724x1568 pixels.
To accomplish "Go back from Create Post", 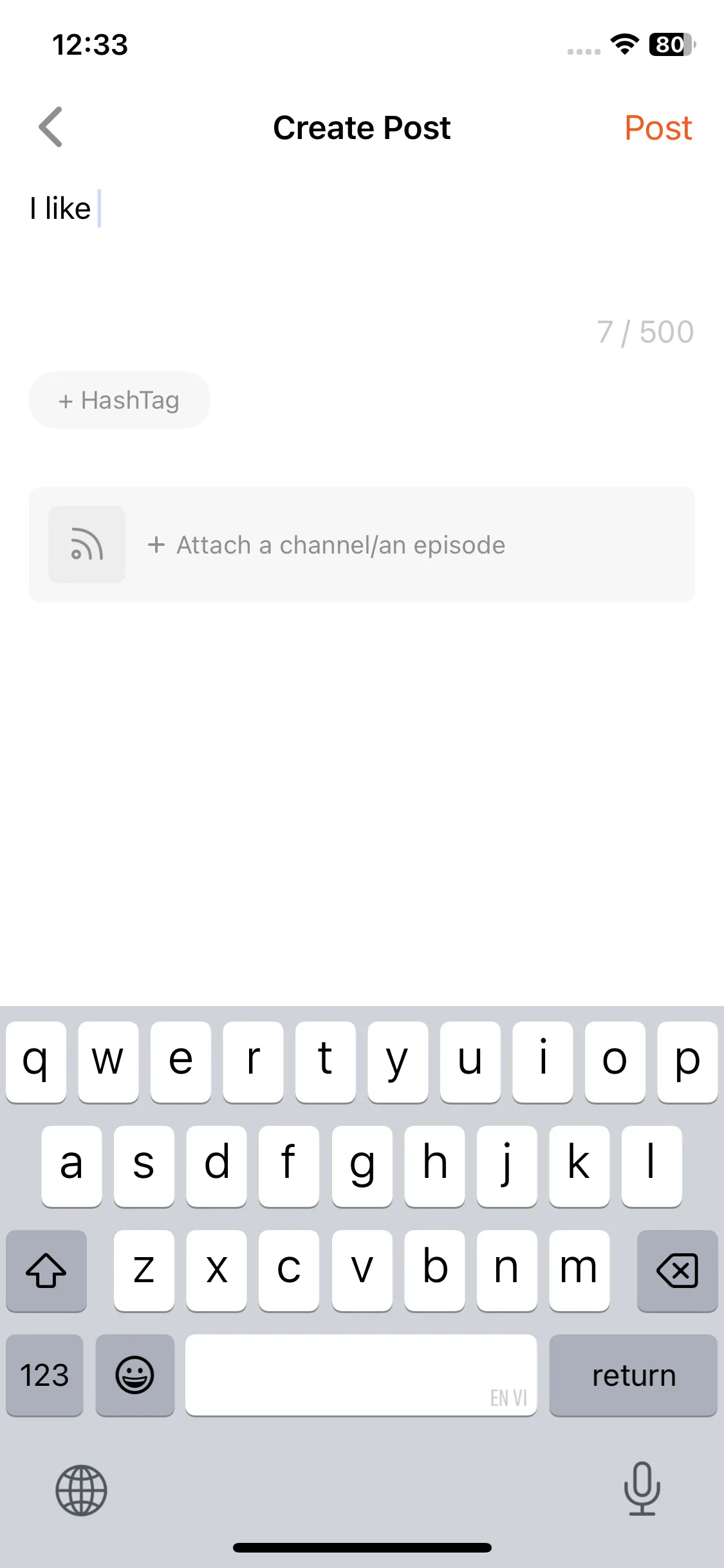I will tap(50, 127).
